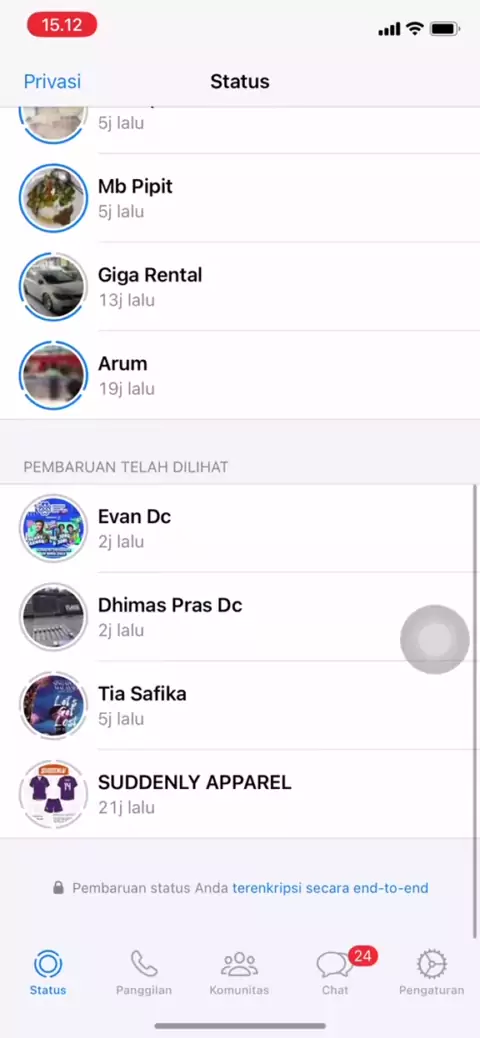Switch to the Panggilan tab
The height and width of the screenshot is (1038, 480).
pos(144,972)
